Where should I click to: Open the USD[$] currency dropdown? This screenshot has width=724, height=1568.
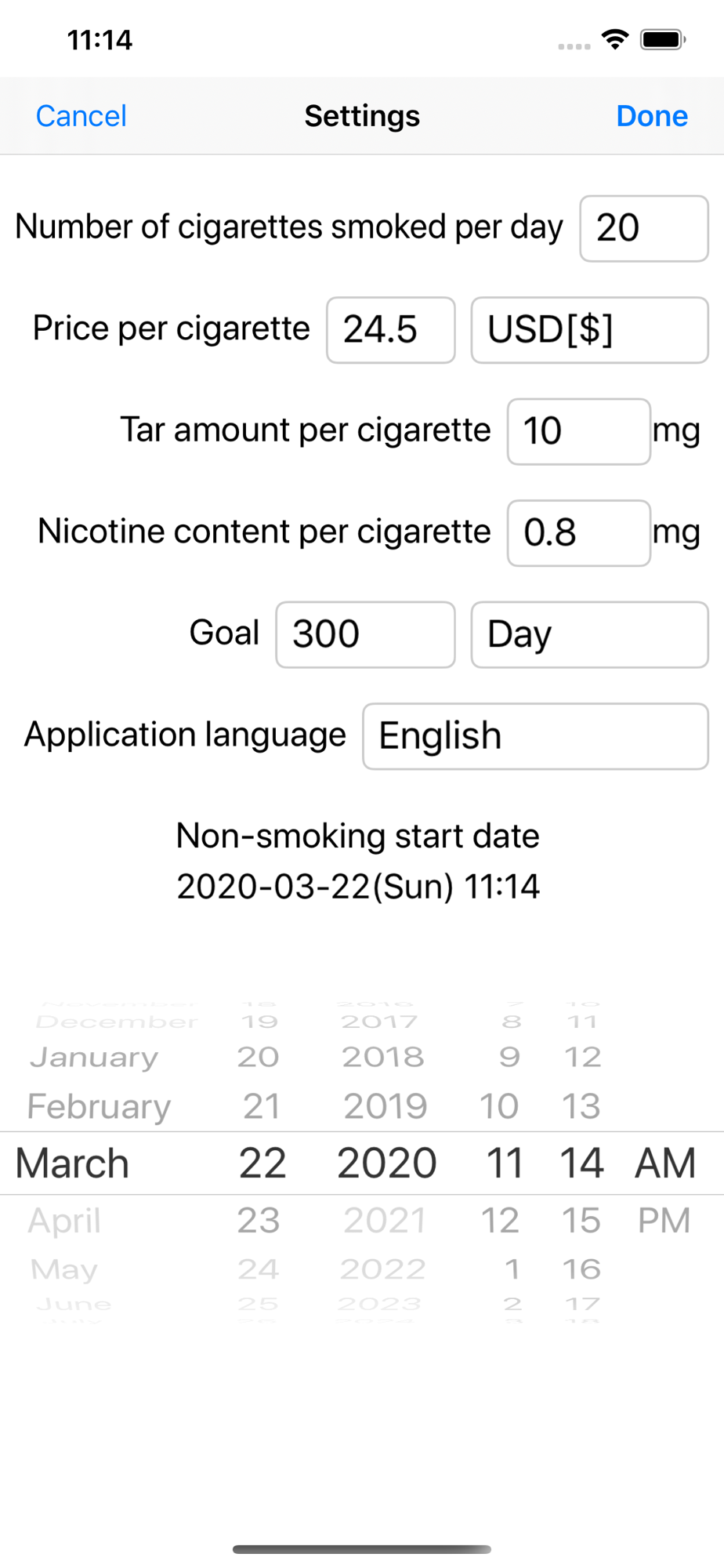coord(589,330)
